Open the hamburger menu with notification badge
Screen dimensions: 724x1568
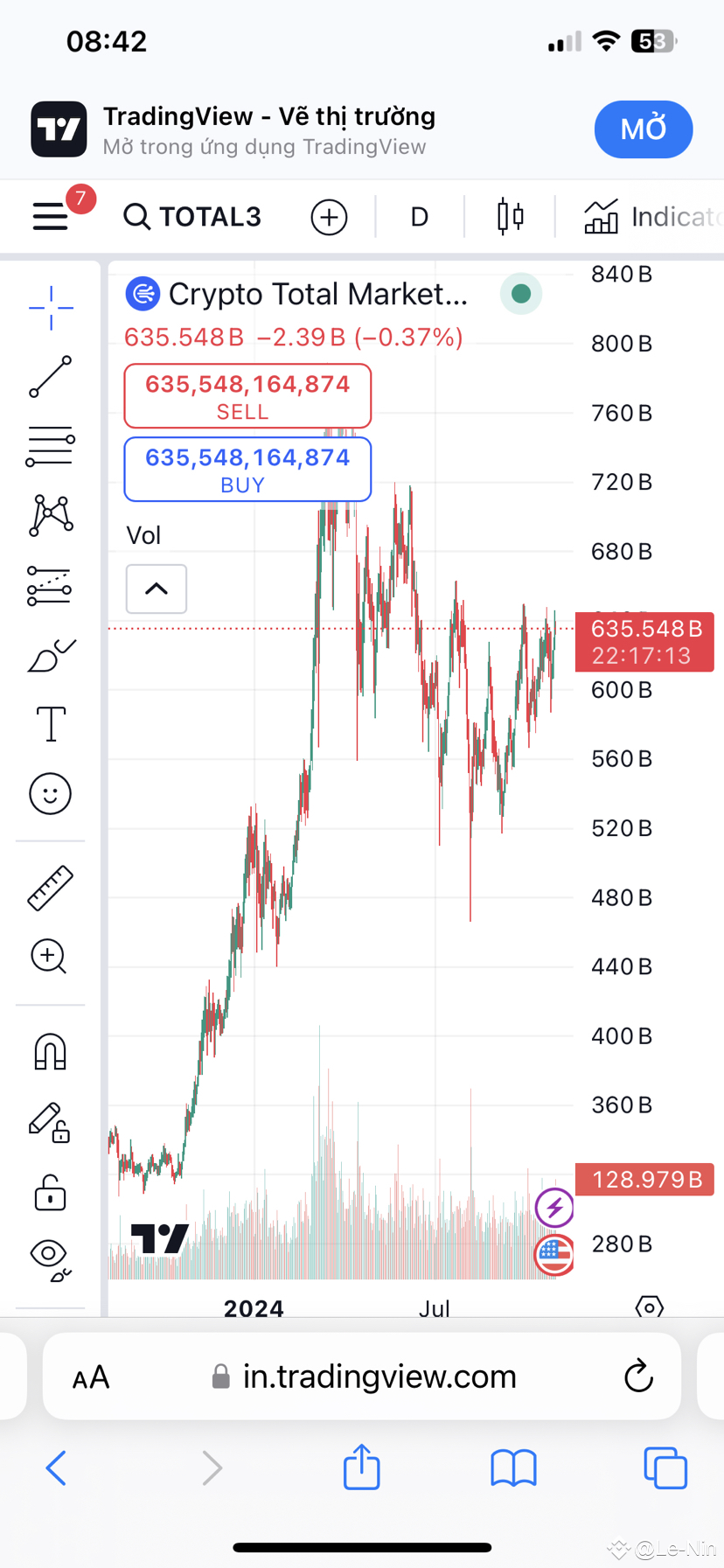coord(50,216)
